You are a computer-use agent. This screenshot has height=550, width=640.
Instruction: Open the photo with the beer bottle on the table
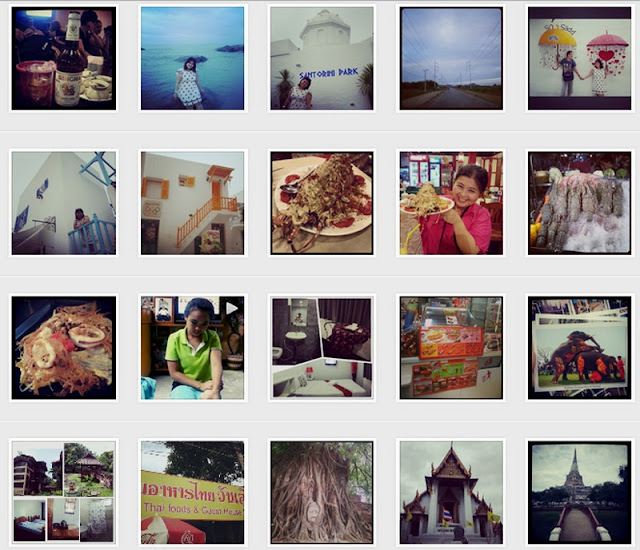pos(62,58)
